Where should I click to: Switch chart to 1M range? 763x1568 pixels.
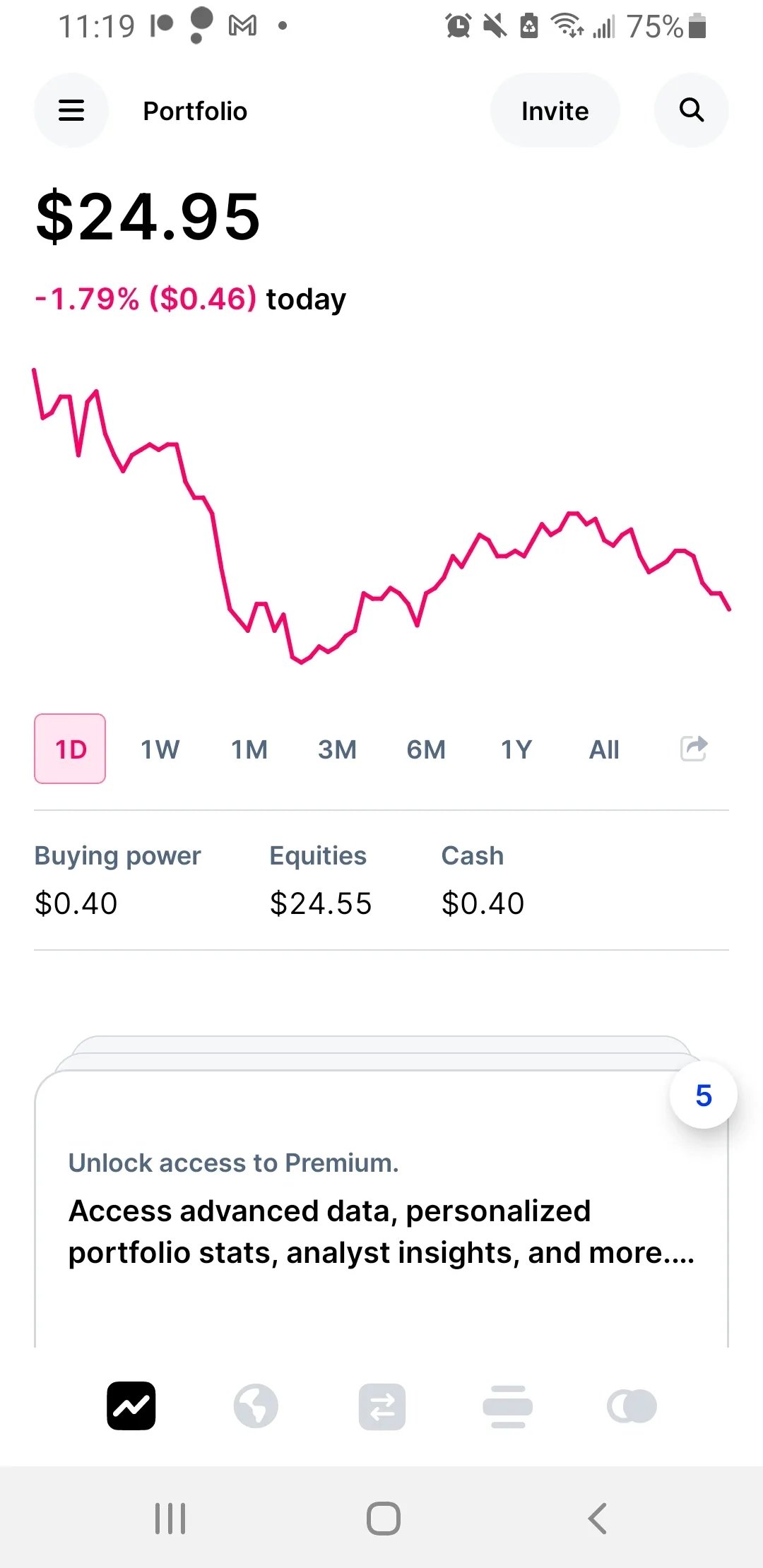coord(249,749)
